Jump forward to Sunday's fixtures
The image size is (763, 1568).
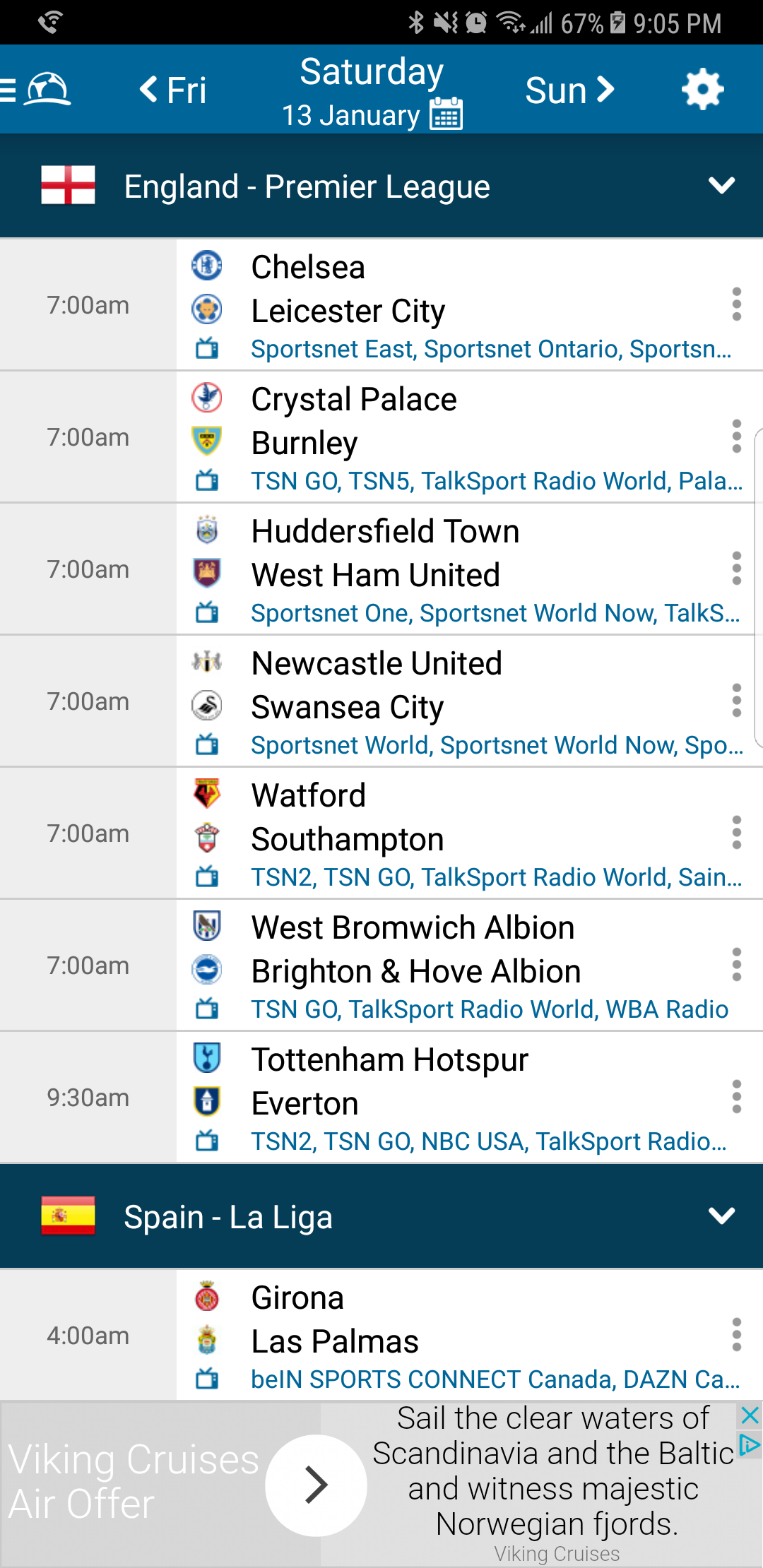coord(569,90)
